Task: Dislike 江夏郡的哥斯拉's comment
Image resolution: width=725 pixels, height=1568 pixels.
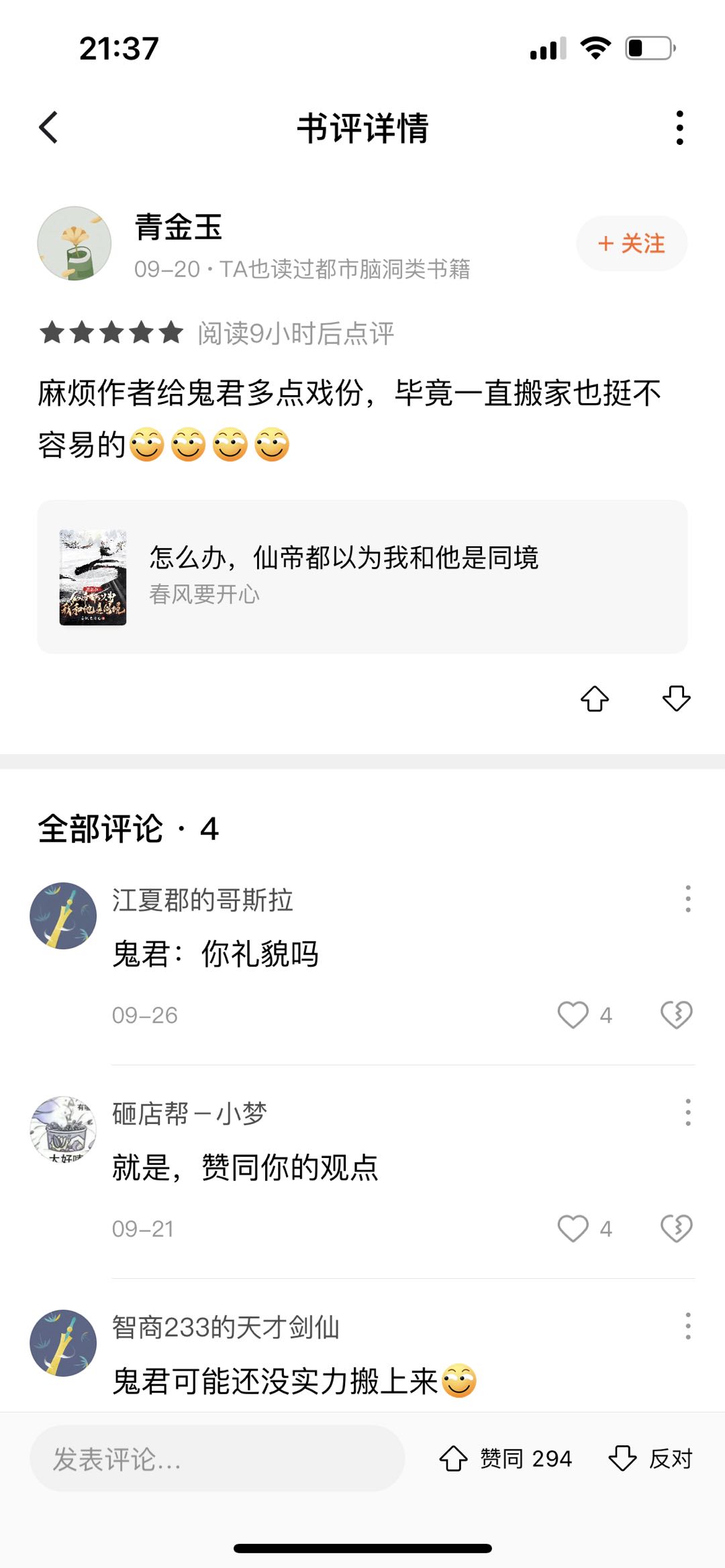Action: [x=676, y=1014]
